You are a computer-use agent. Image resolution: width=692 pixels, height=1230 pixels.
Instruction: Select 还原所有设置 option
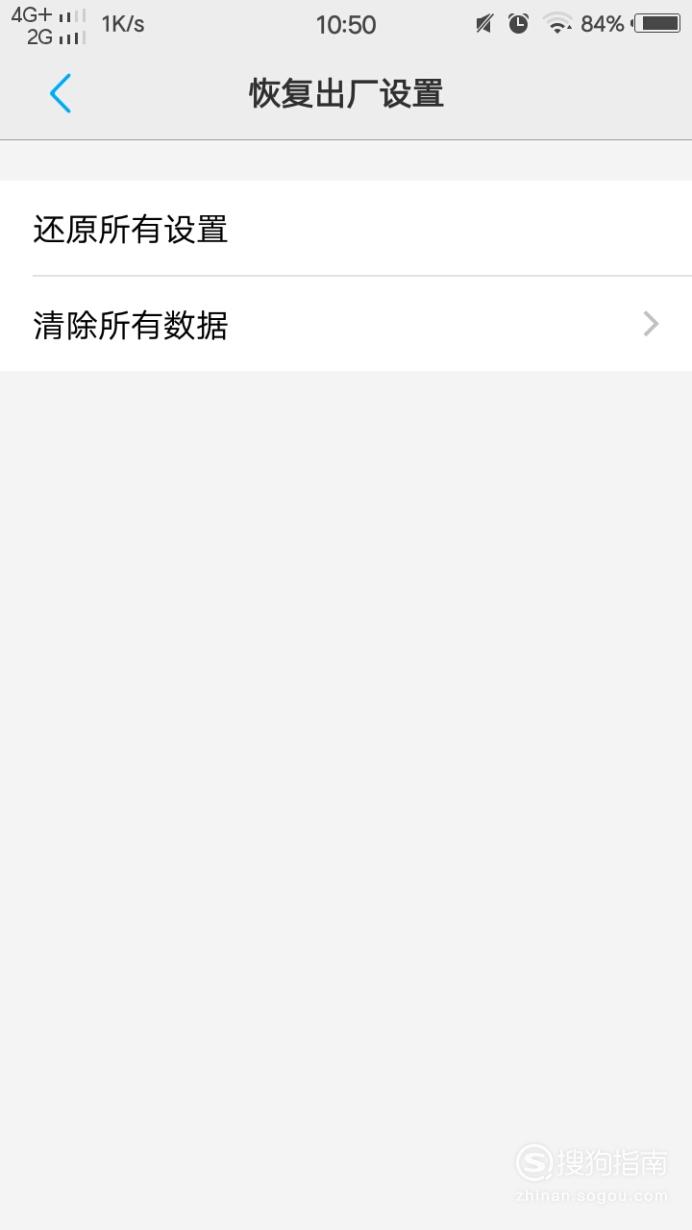click(346, 229)
